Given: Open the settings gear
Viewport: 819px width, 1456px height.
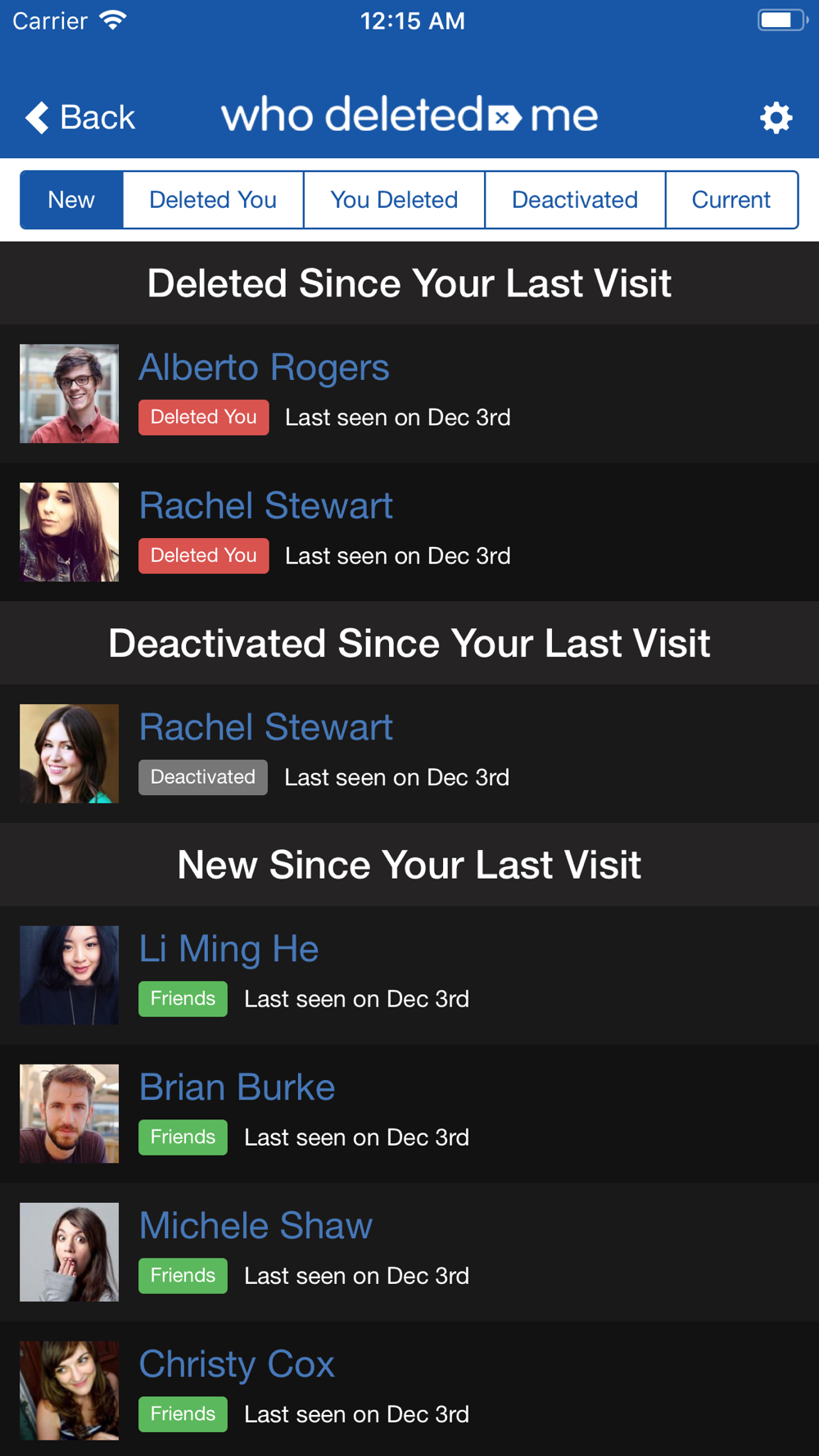Looking at the screenshot, I should (776, 118).
